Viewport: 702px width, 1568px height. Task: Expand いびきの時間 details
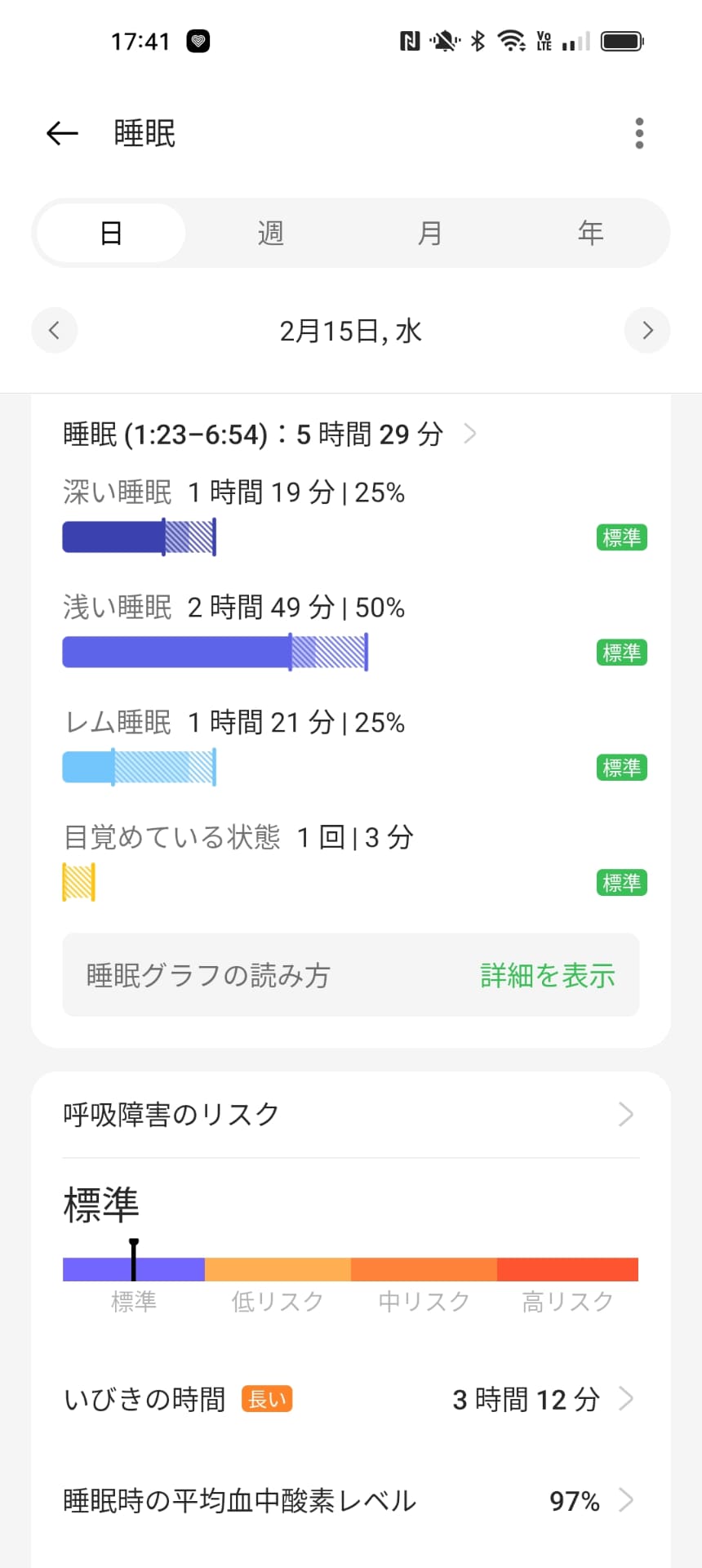(625, 1399)
